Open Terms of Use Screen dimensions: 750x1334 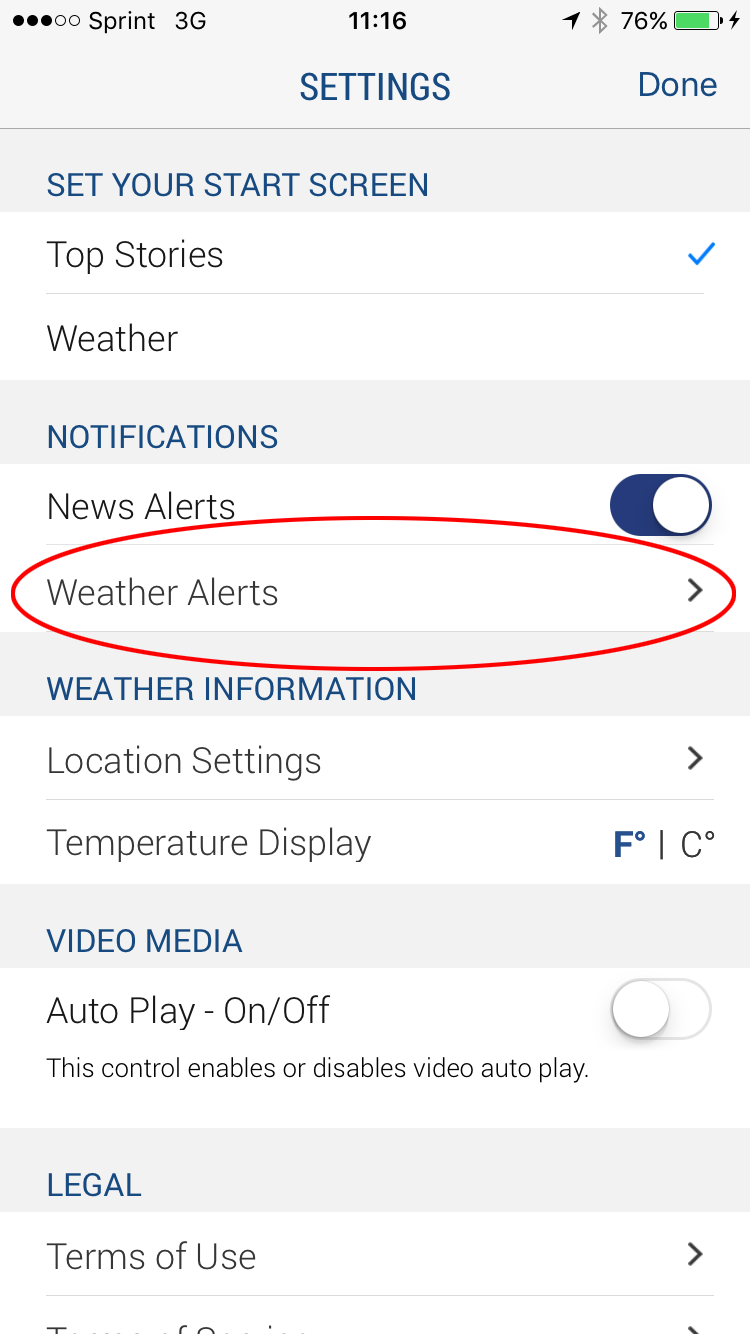pos(375,1255)
